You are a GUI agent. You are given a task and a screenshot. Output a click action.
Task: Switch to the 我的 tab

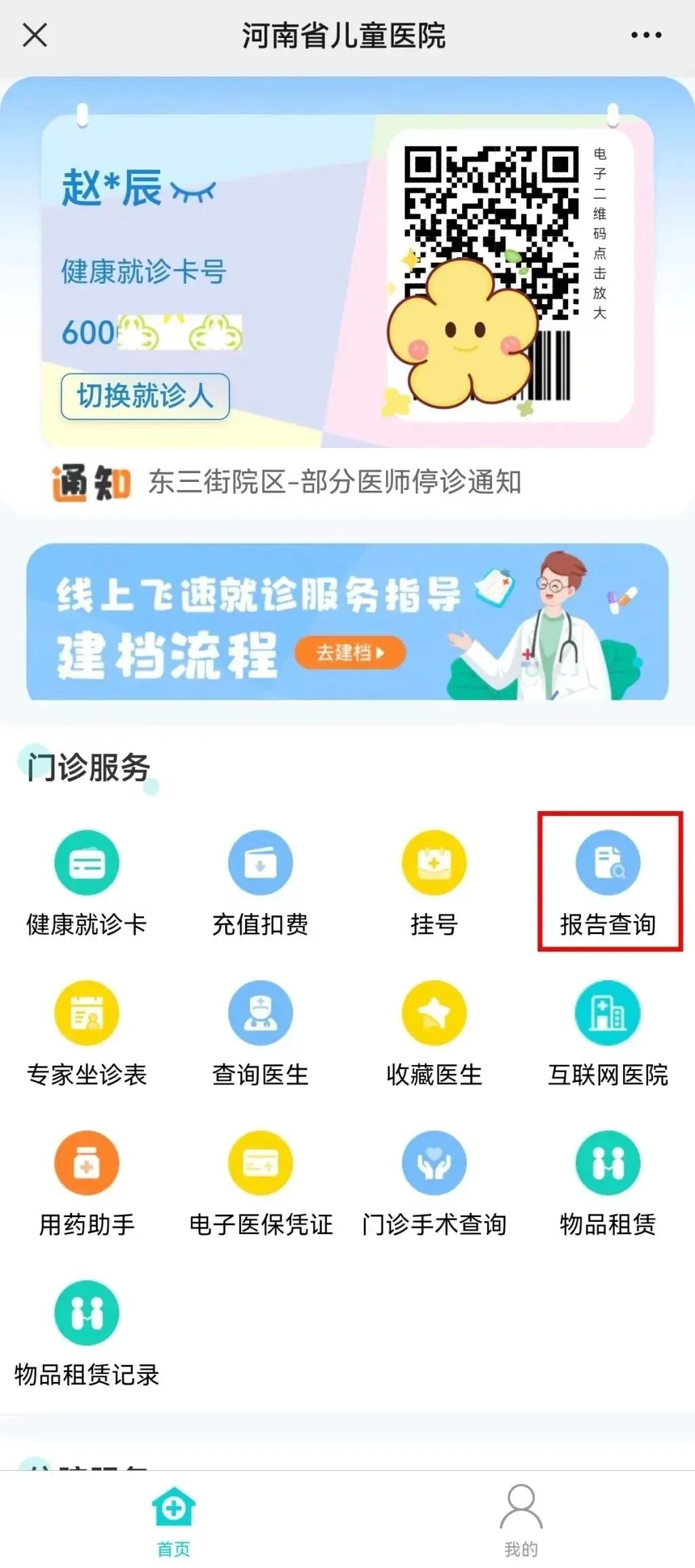coord(521,1520)
